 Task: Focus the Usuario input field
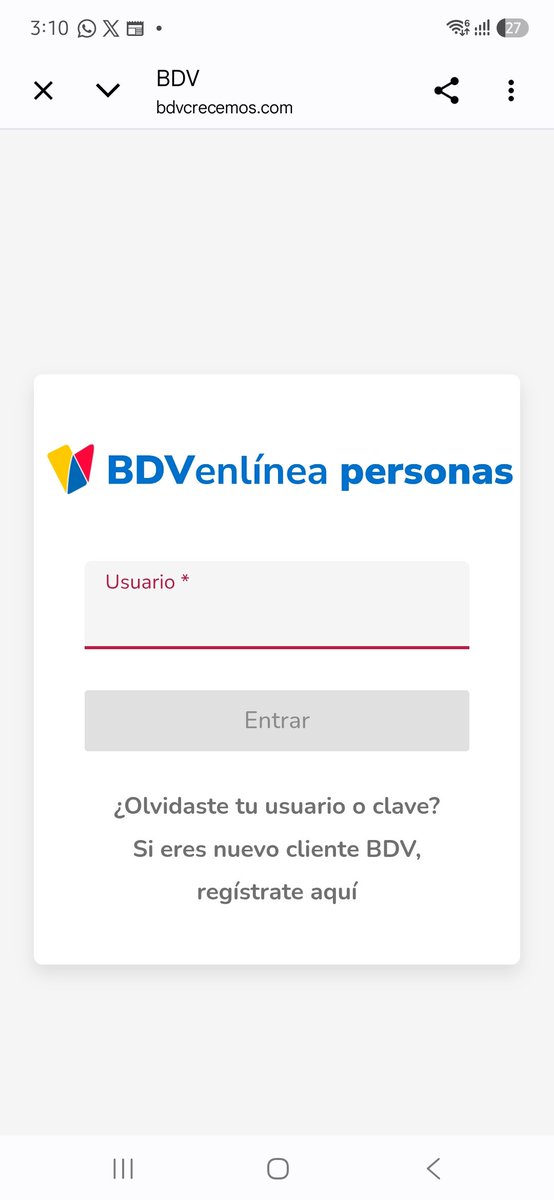[x=277, y=605]
